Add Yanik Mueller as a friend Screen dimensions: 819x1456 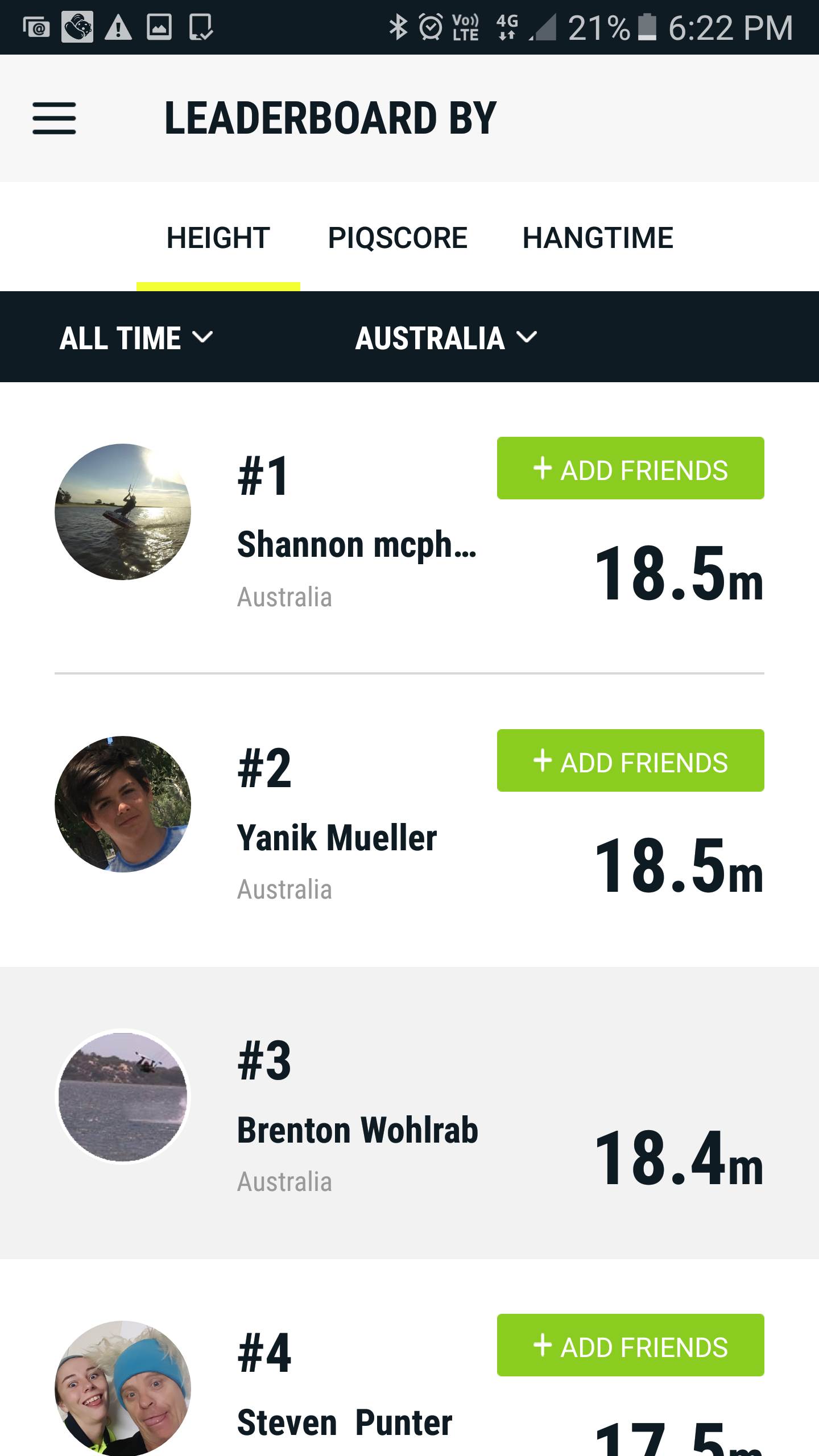(x=630, y=761)
